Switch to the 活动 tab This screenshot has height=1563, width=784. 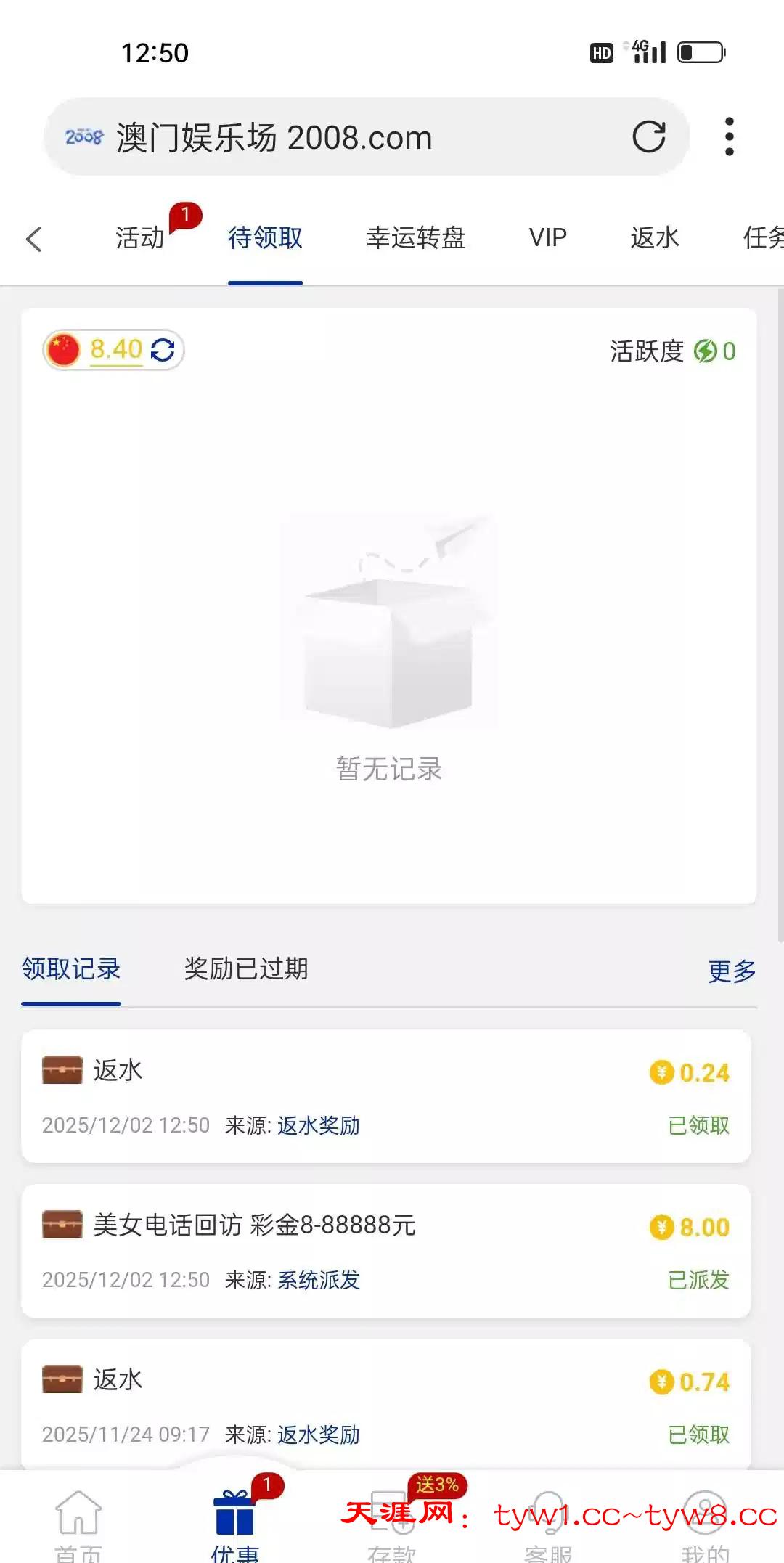140,238
